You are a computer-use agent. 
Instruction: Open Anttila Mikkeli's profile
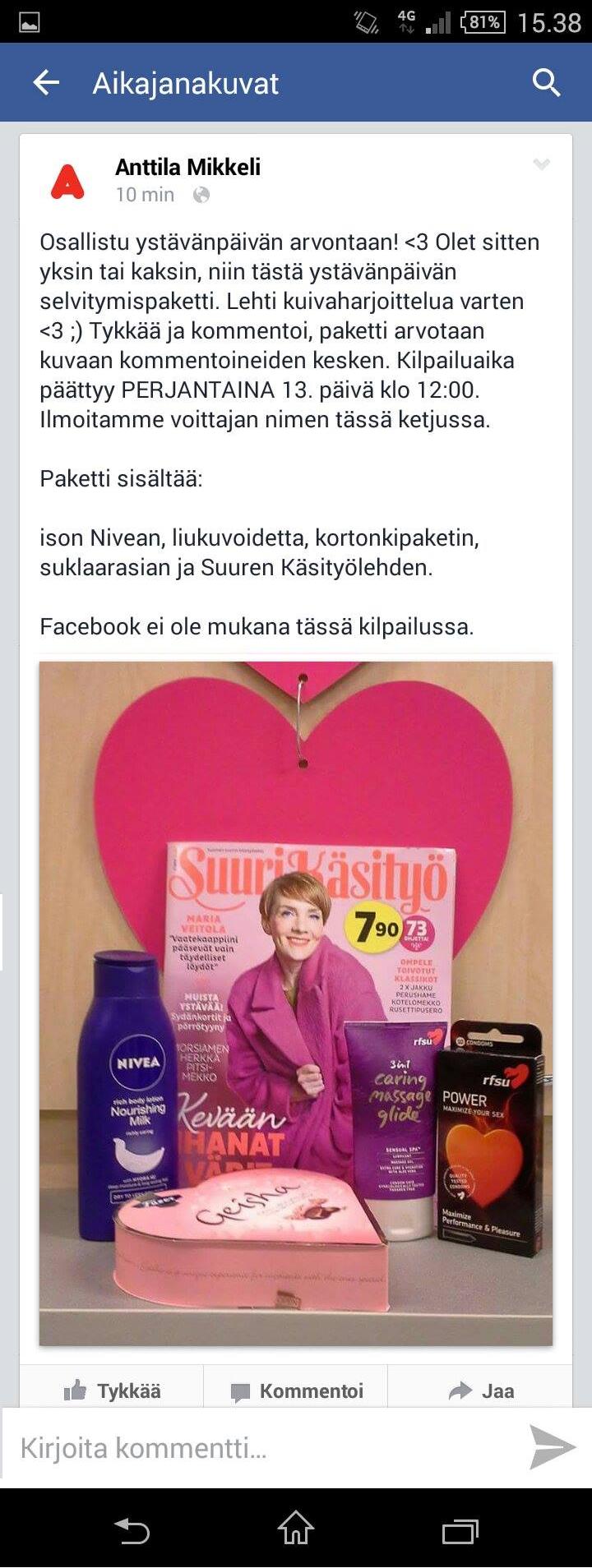(x=187, y=167)
